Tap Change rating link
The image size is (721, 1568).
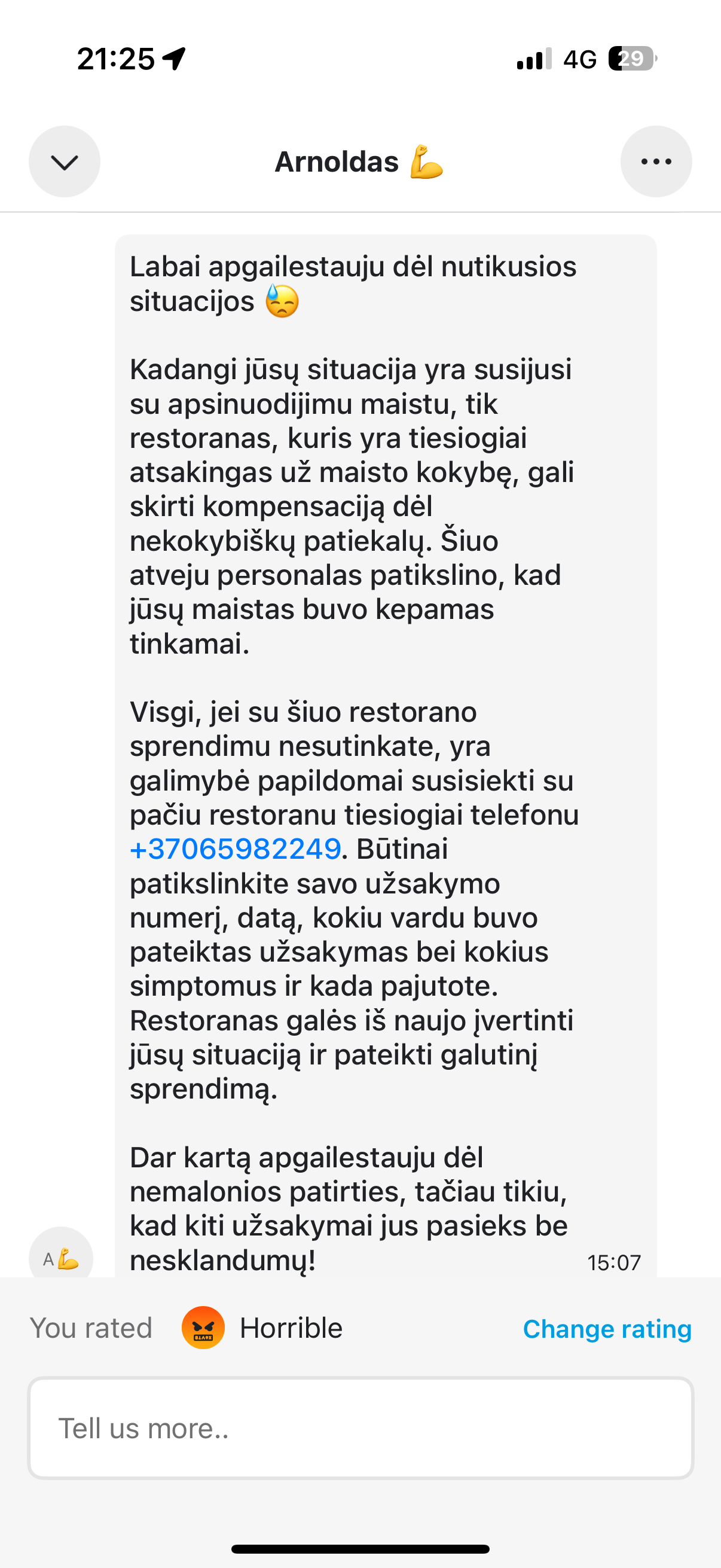click(607, 1329)
